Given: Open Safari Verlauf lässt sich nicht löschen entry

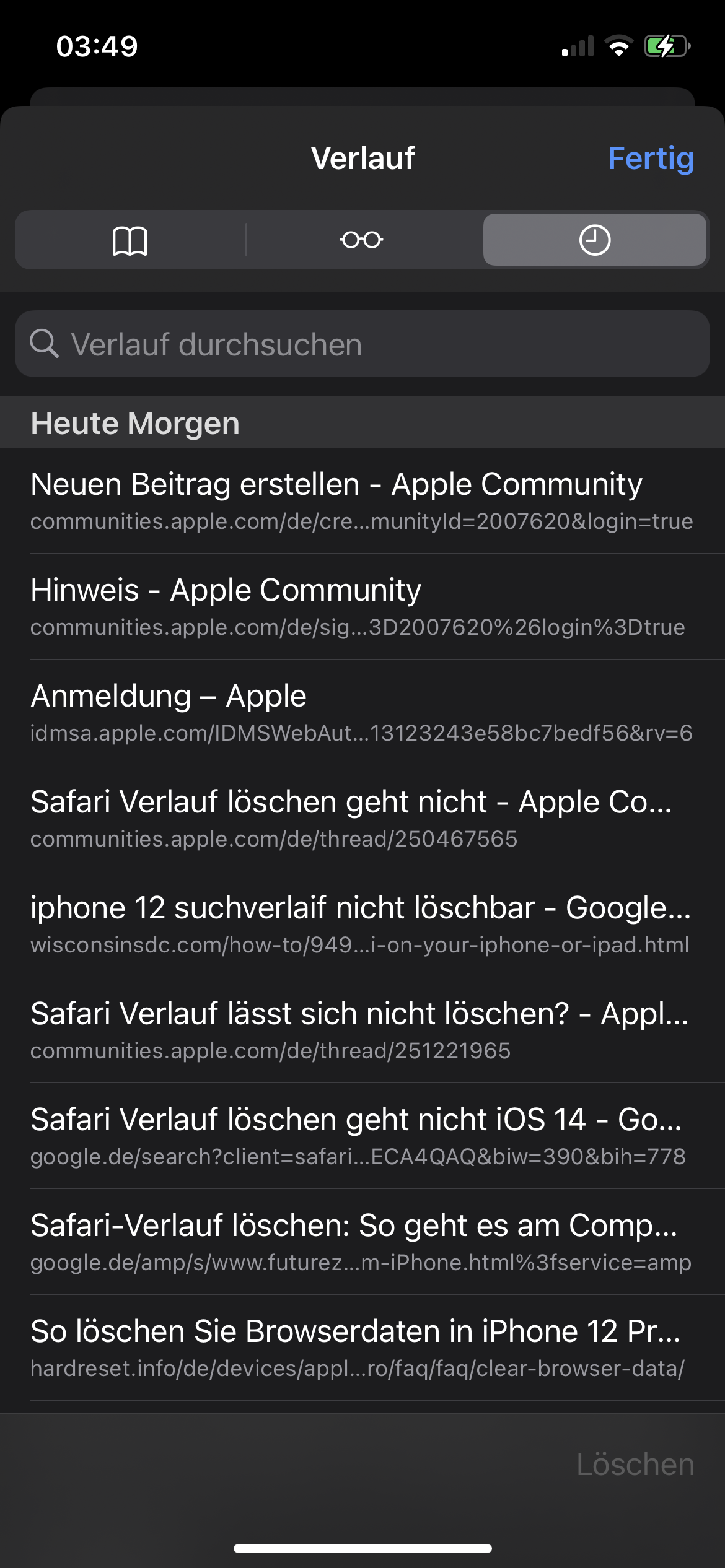Looking at the screenshot, I should (362, 1030).
